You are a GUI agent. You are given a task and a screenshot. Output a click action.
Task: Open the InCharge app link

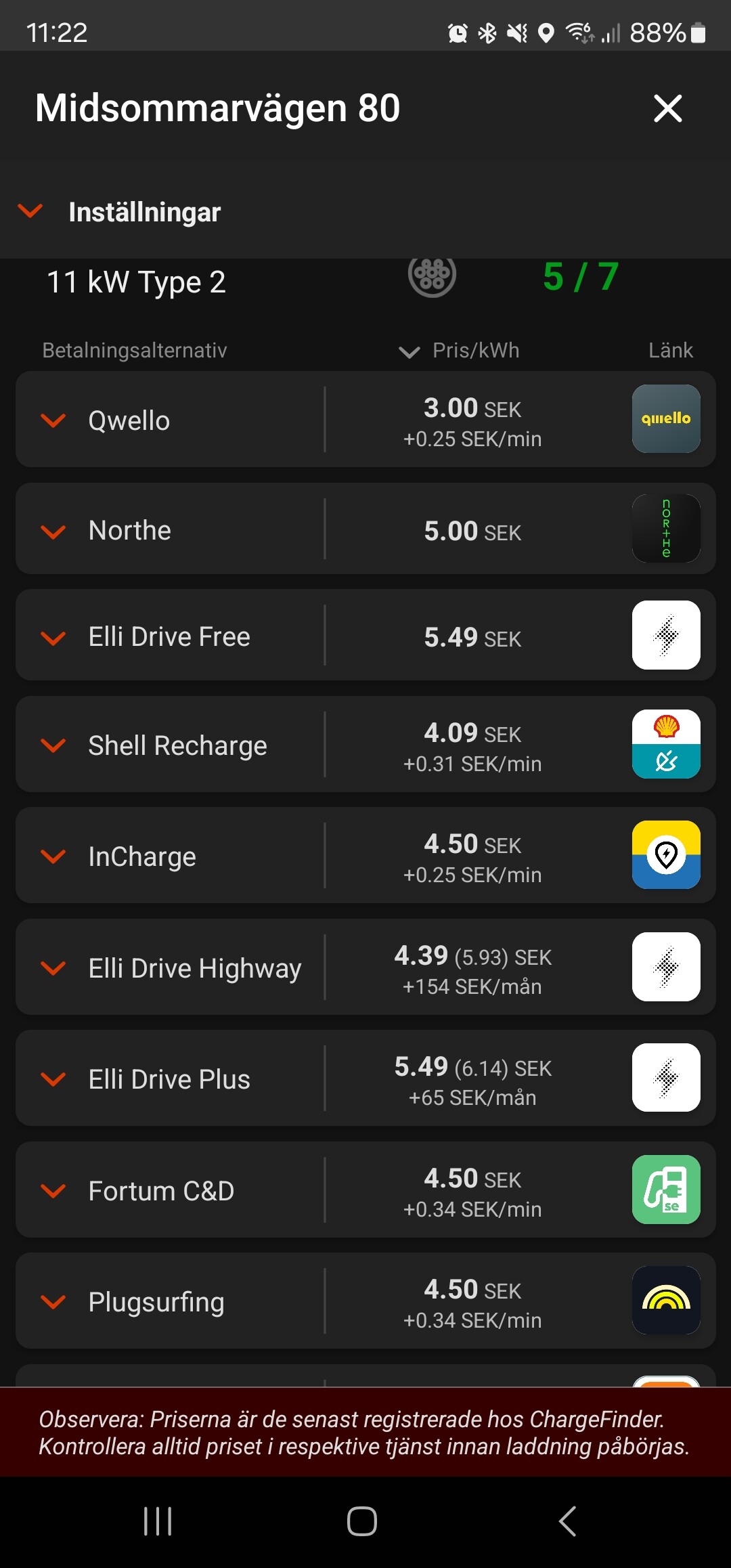(666, 855)
